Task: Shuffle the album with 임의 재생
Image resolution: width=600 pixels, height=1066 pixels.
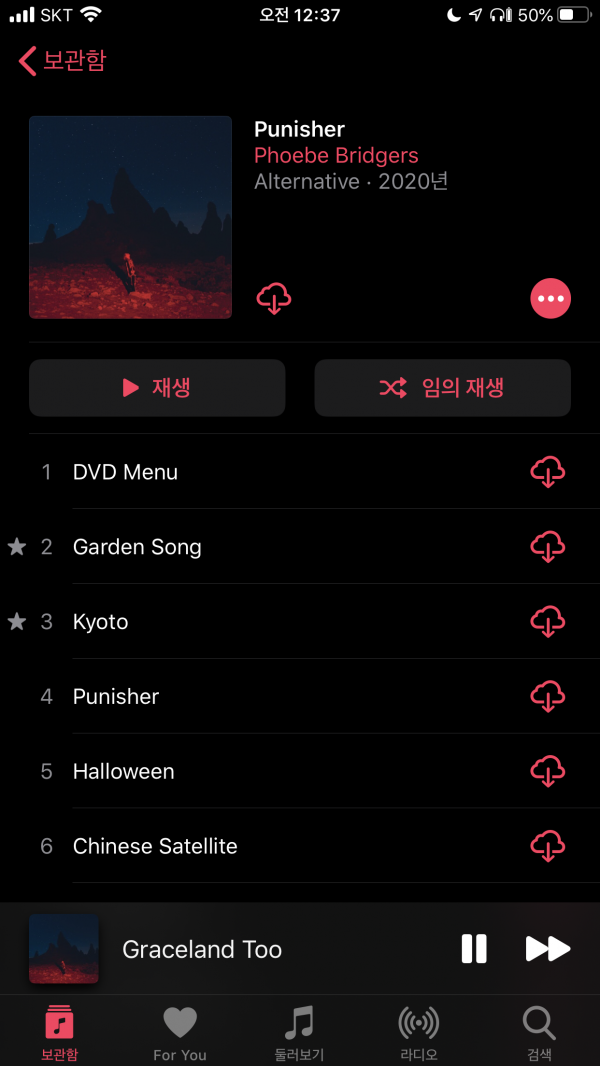Action: click(x=442, y=388)
